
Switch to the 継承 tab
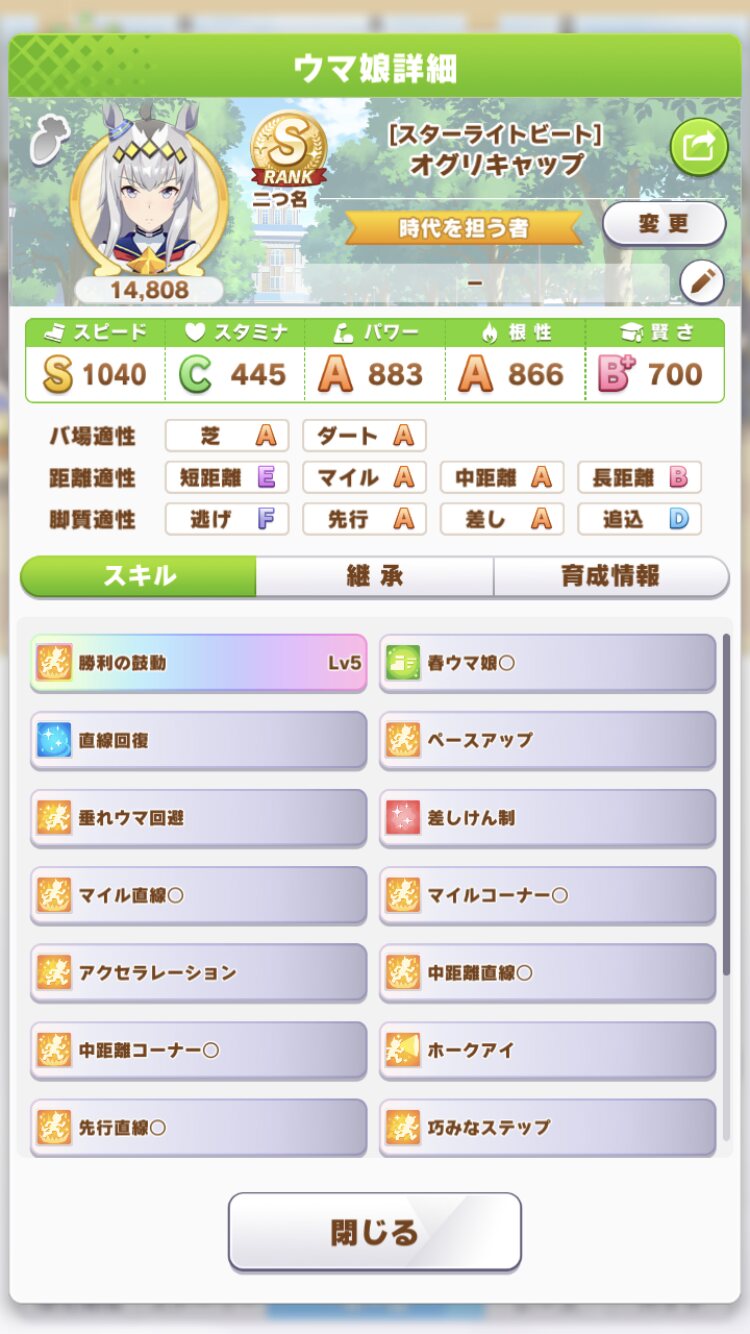[374, 576]
